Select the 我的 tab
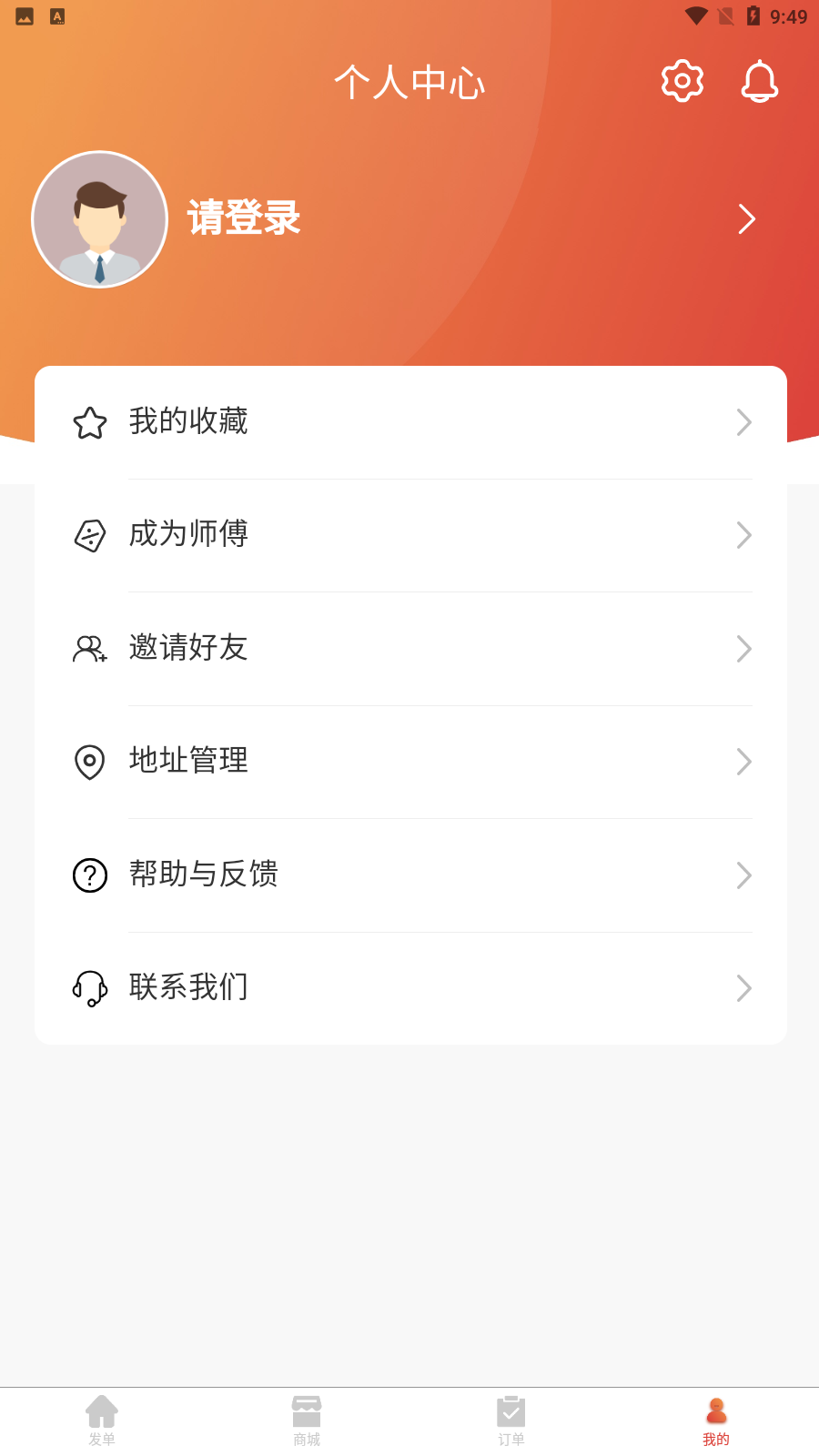819x1456 pixels. 716,1421
